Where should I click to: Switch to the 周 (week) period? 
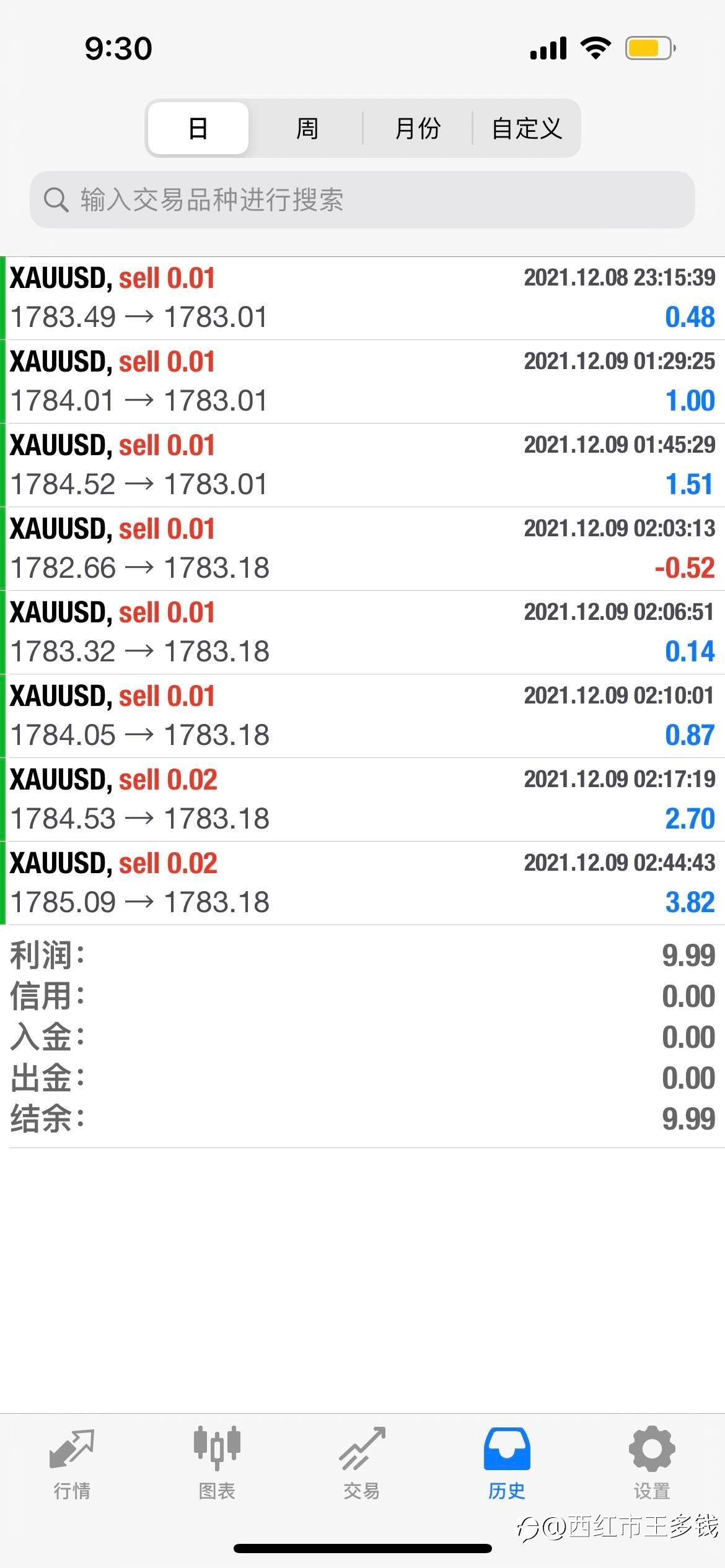(307, 128)
